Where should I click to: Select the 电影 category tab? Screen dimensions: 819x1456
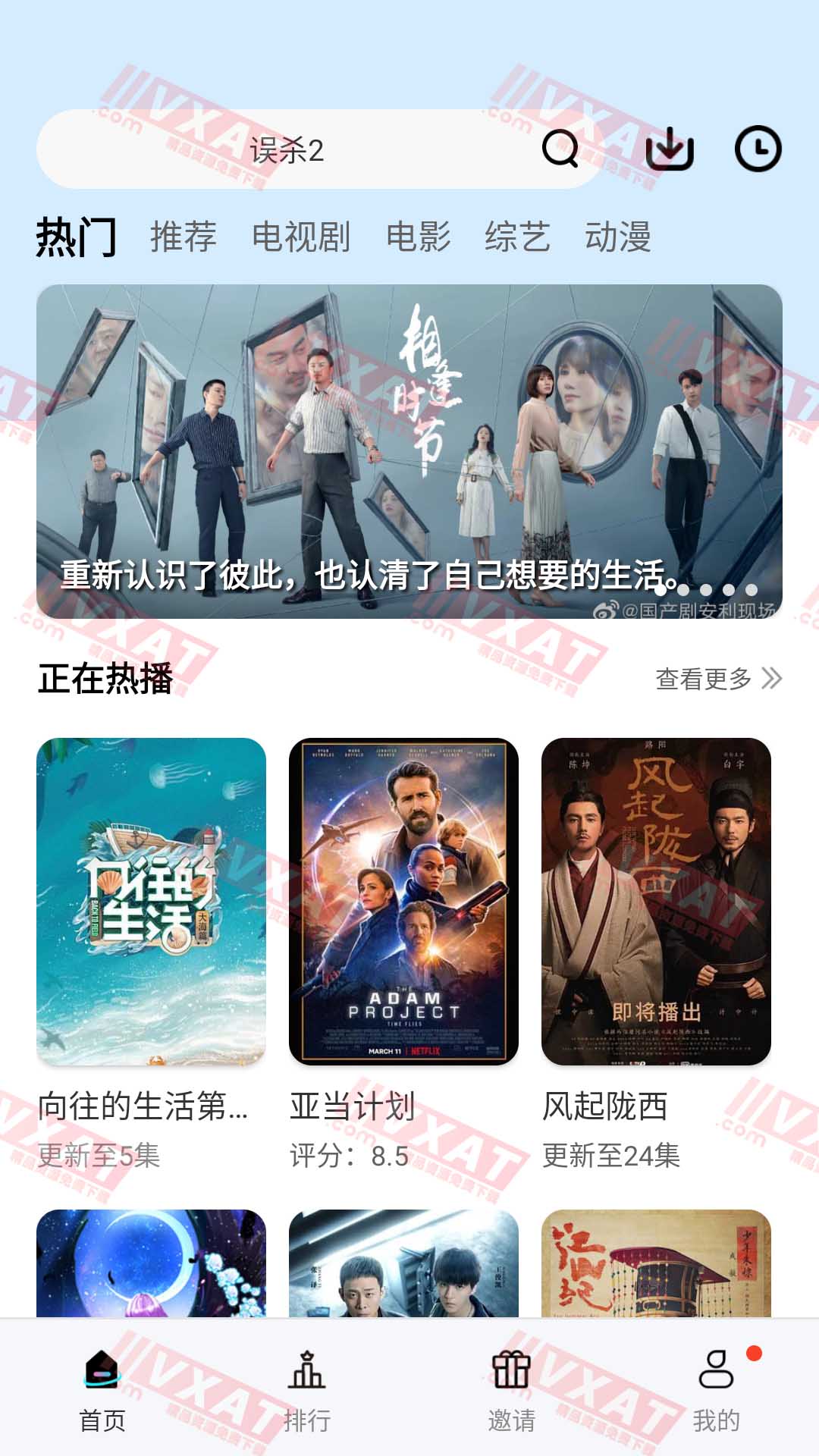click(x=418, y=237)
